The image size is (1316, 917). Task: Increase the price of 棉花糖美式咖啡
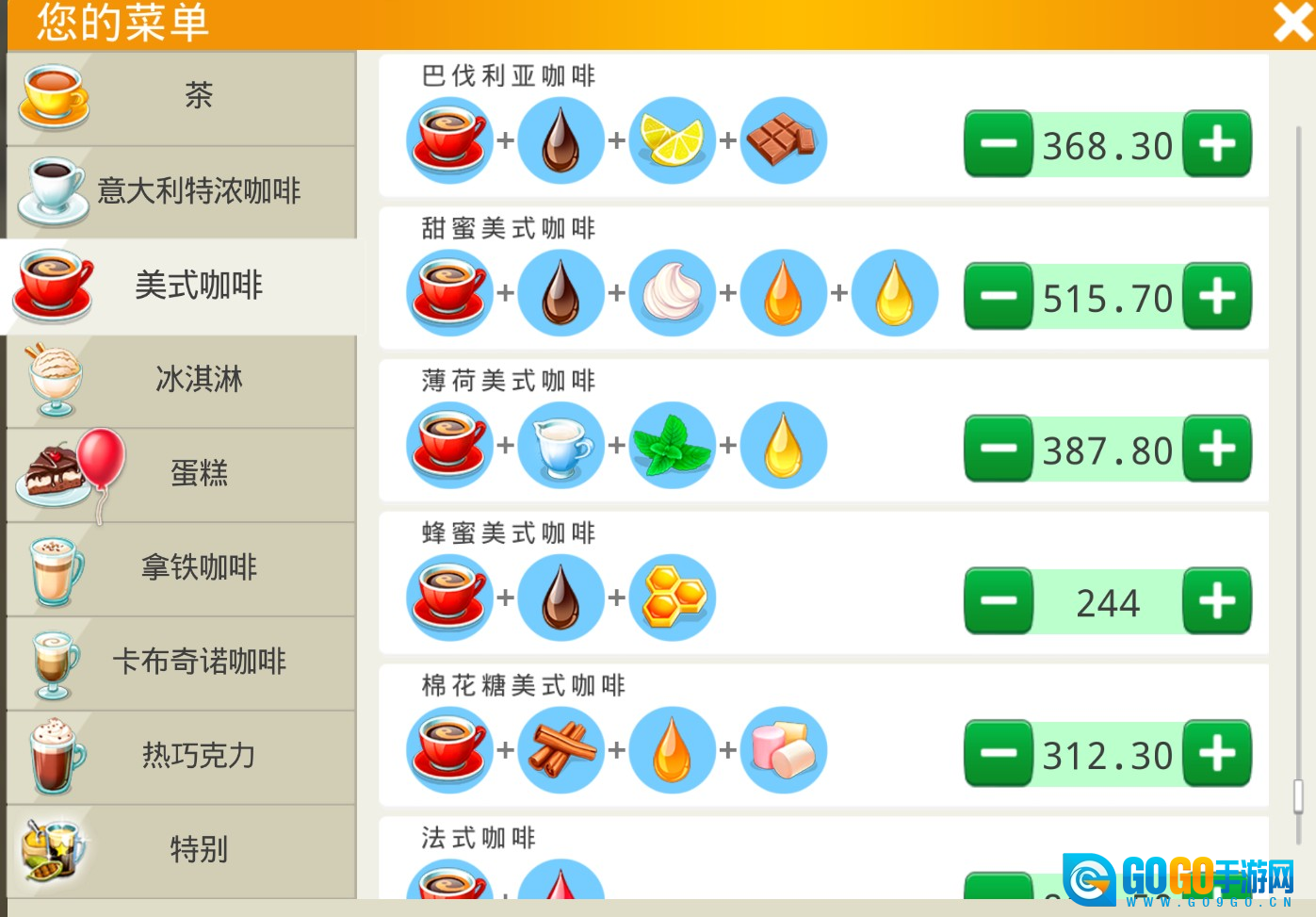click(x=1217, y=754)
